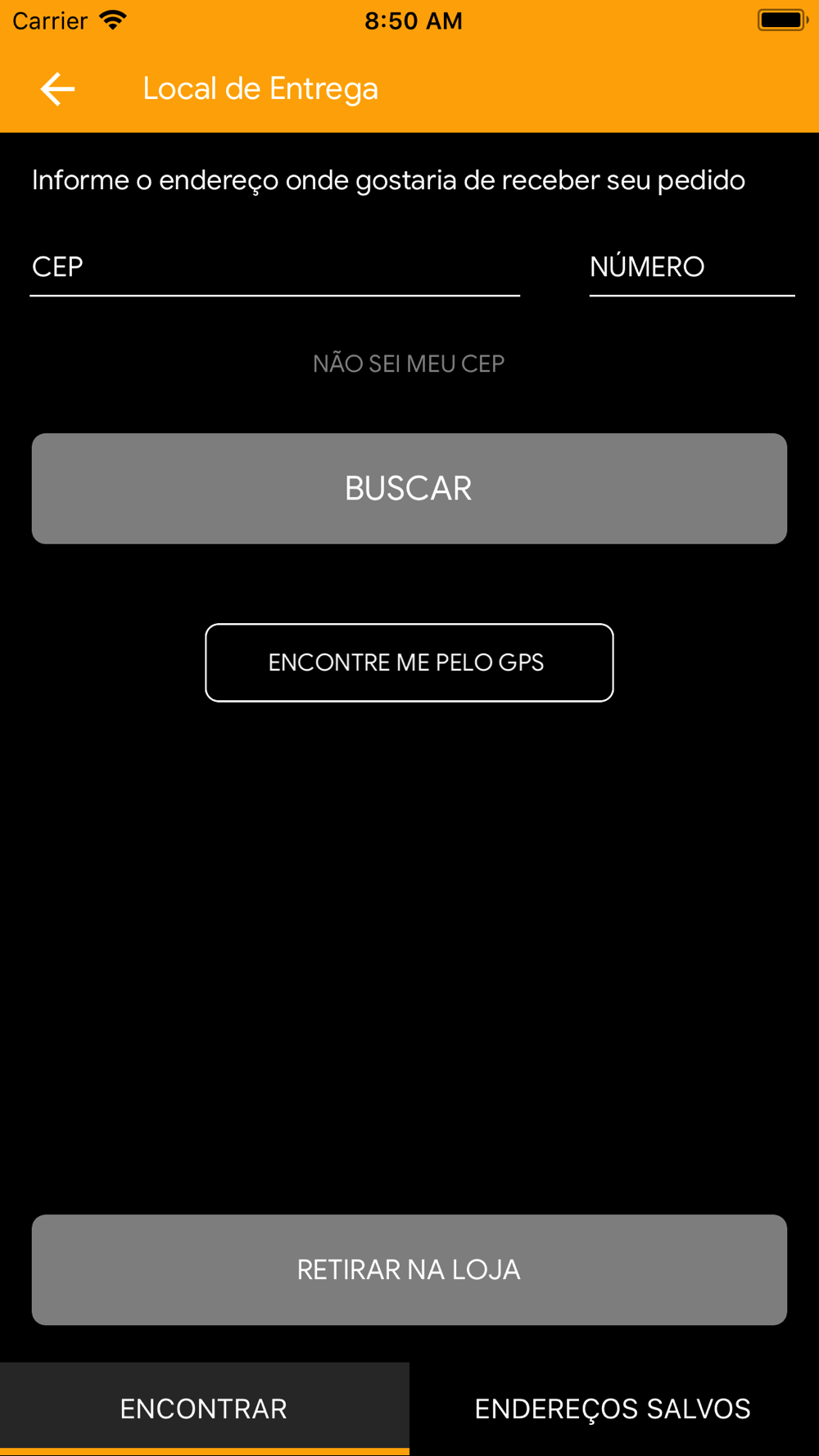This screenshot has width=819, height=1456.
Task: Choose ENCONTRE ME PELO GPS
Action: tap(409, 662)
